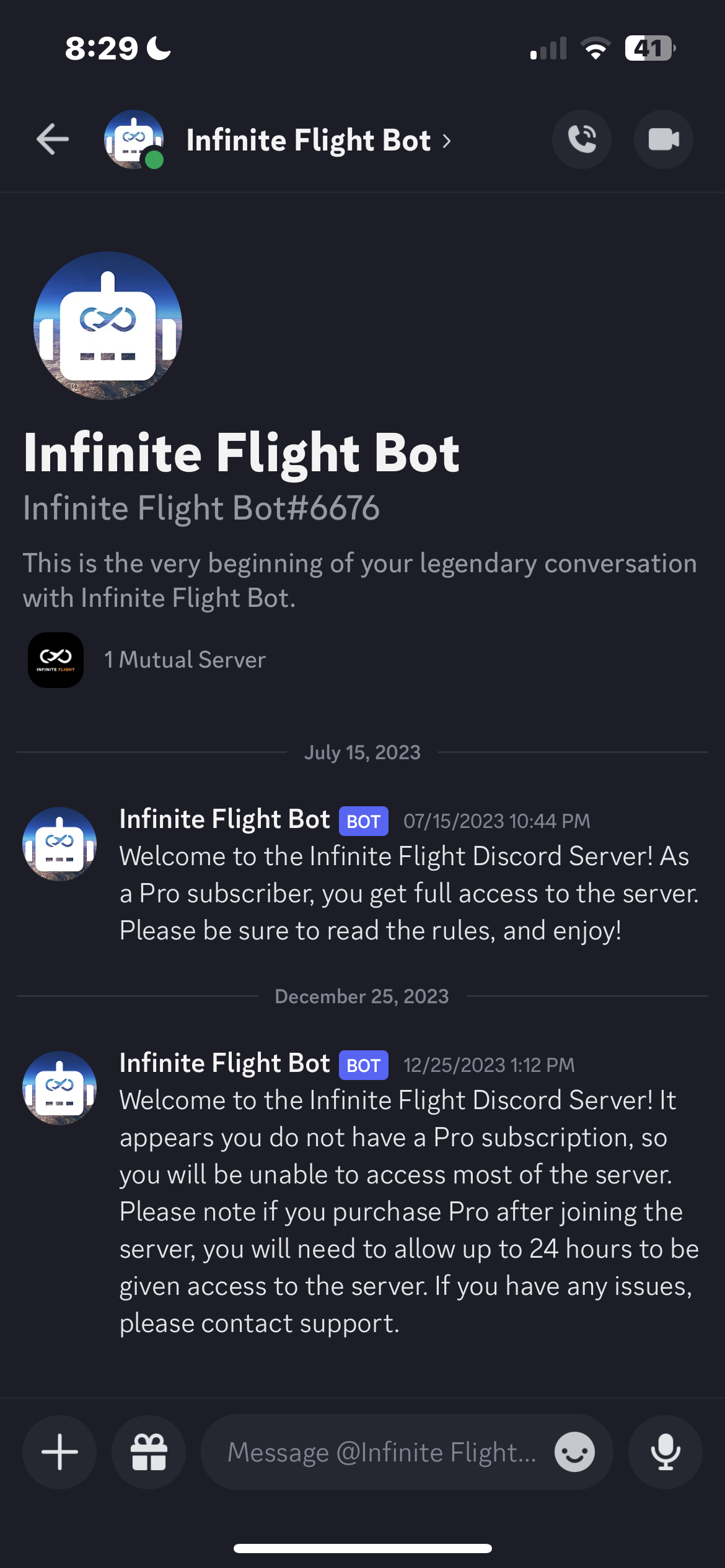
Task: Go back using the arrow icon
Action: click(x=53, y=139)
